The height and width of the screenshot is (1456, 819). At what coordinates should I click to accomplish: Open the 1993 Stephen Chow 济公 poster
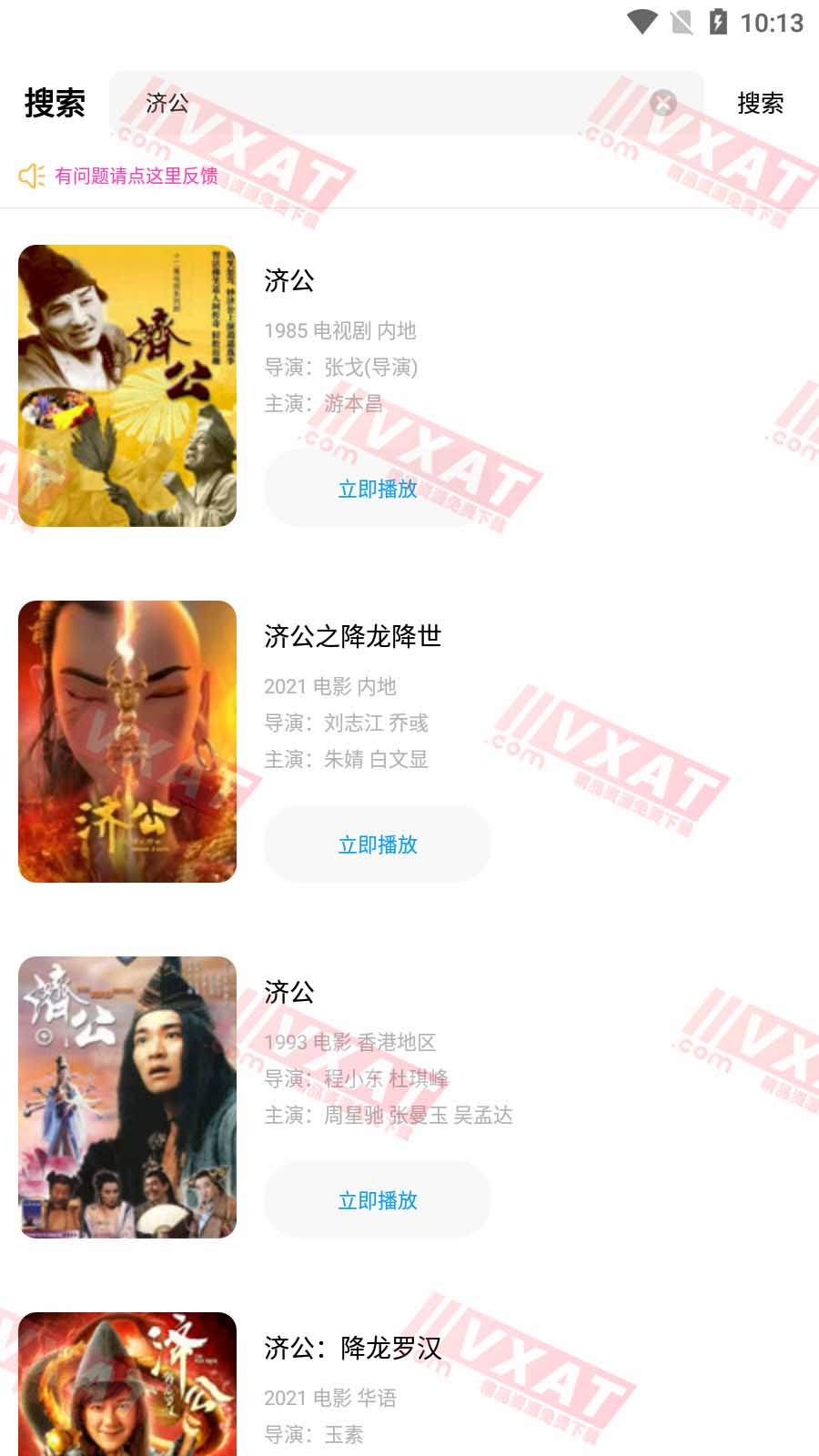[126, 1096]
